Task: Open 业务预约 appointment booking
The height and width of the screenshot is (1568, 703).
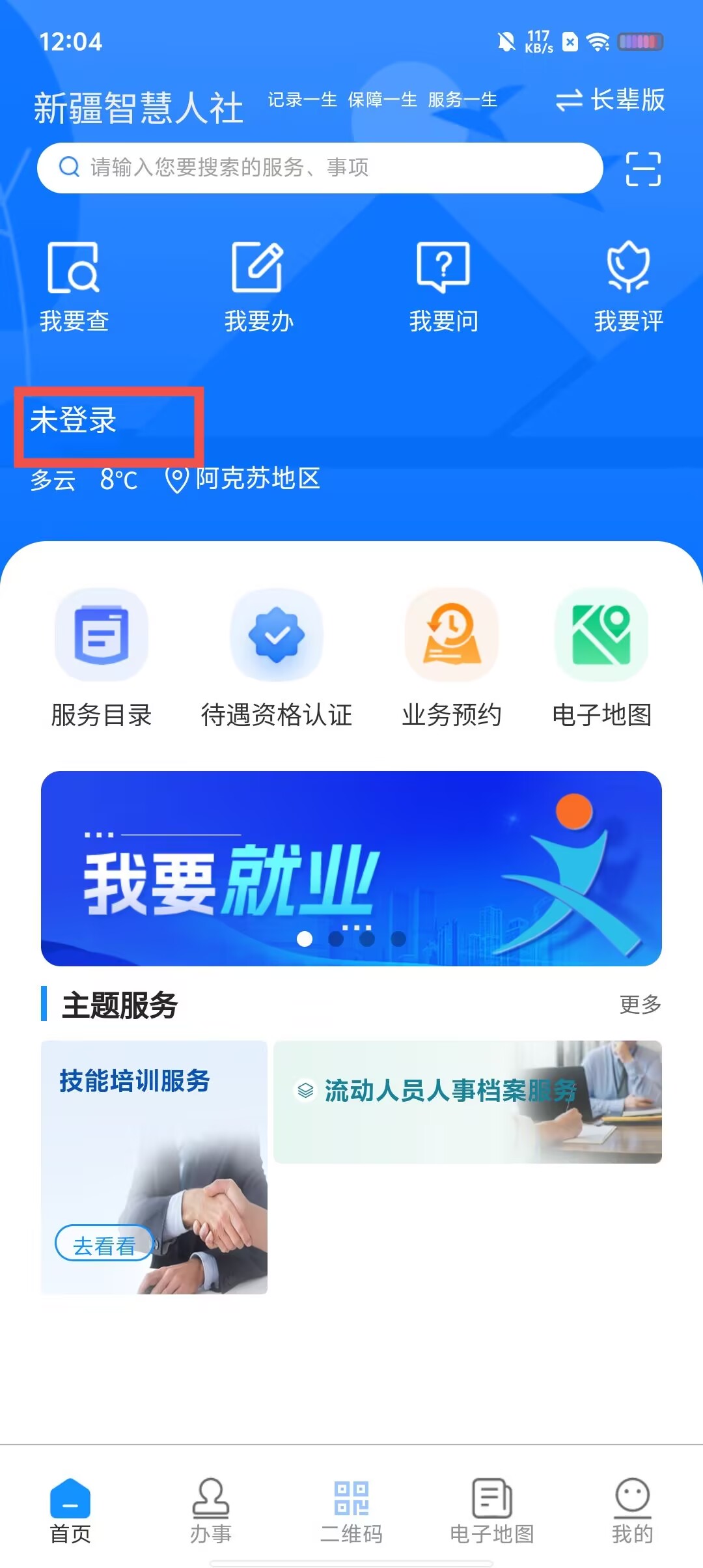Action: pos(451,658)
